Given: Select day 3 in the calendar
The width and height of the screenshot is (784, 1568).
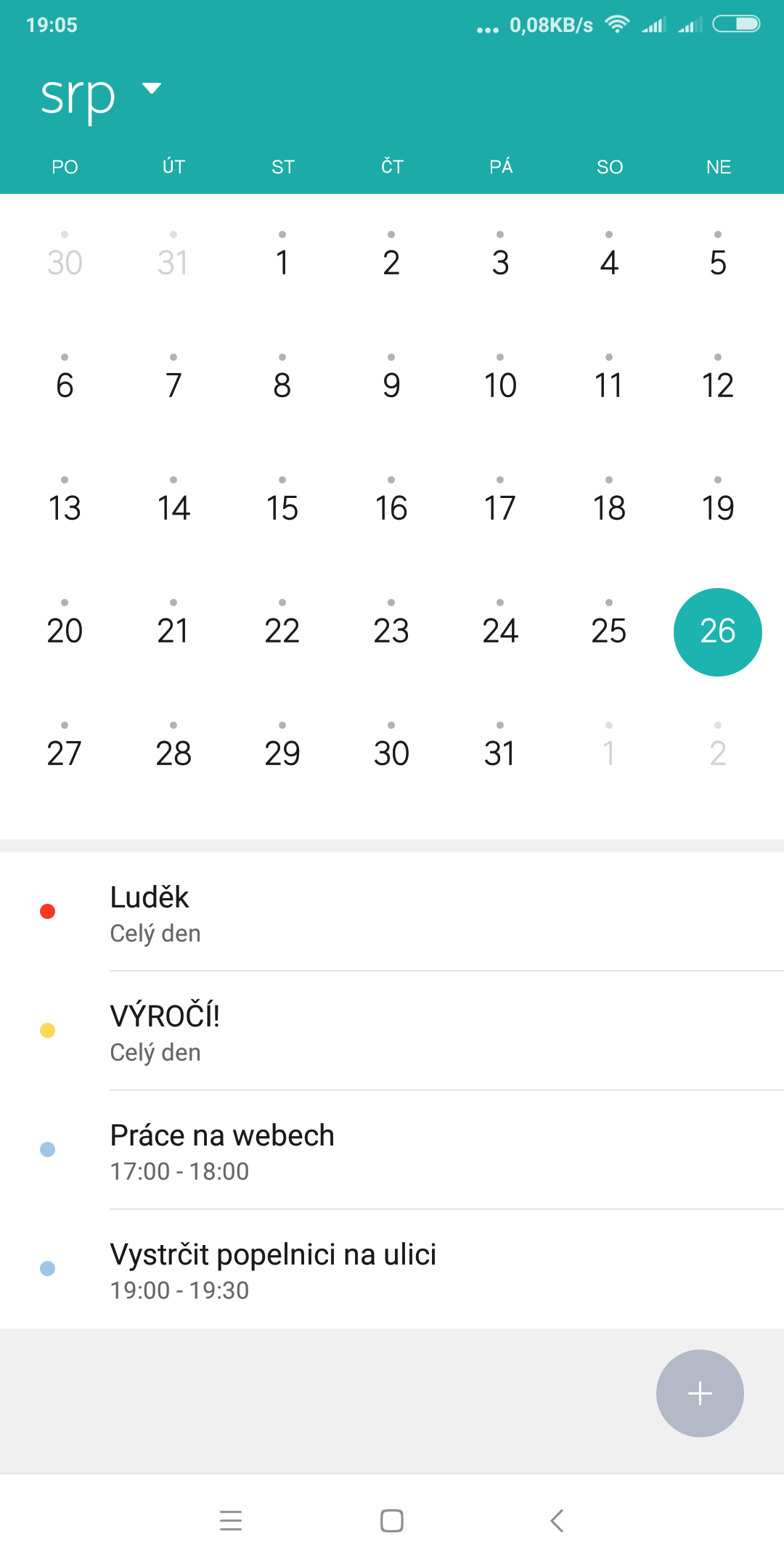Looking at the screenshot, I should pos(500,261).
